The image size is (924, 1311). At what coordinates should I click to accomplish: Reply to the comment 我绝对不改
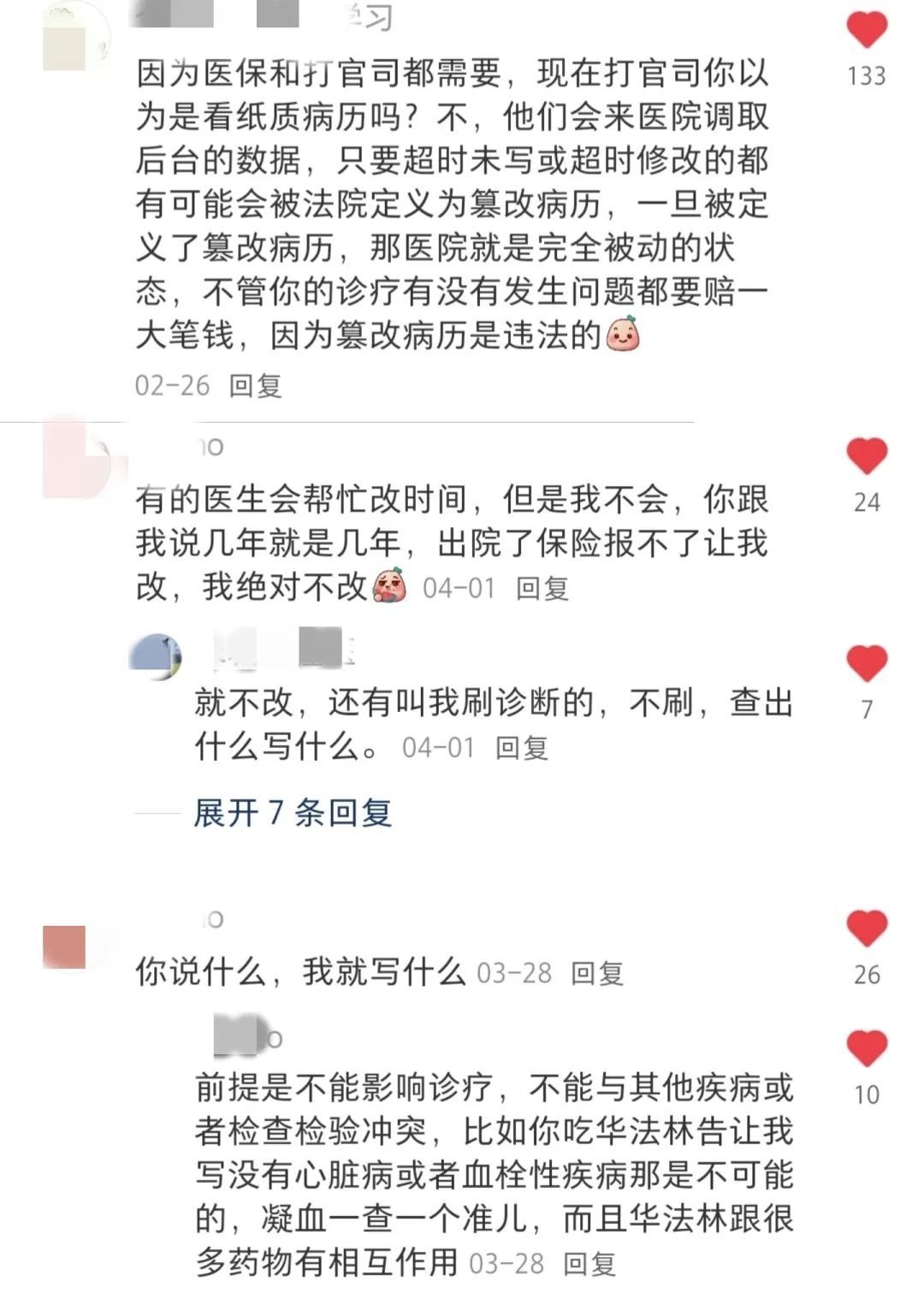pos(542,589)
